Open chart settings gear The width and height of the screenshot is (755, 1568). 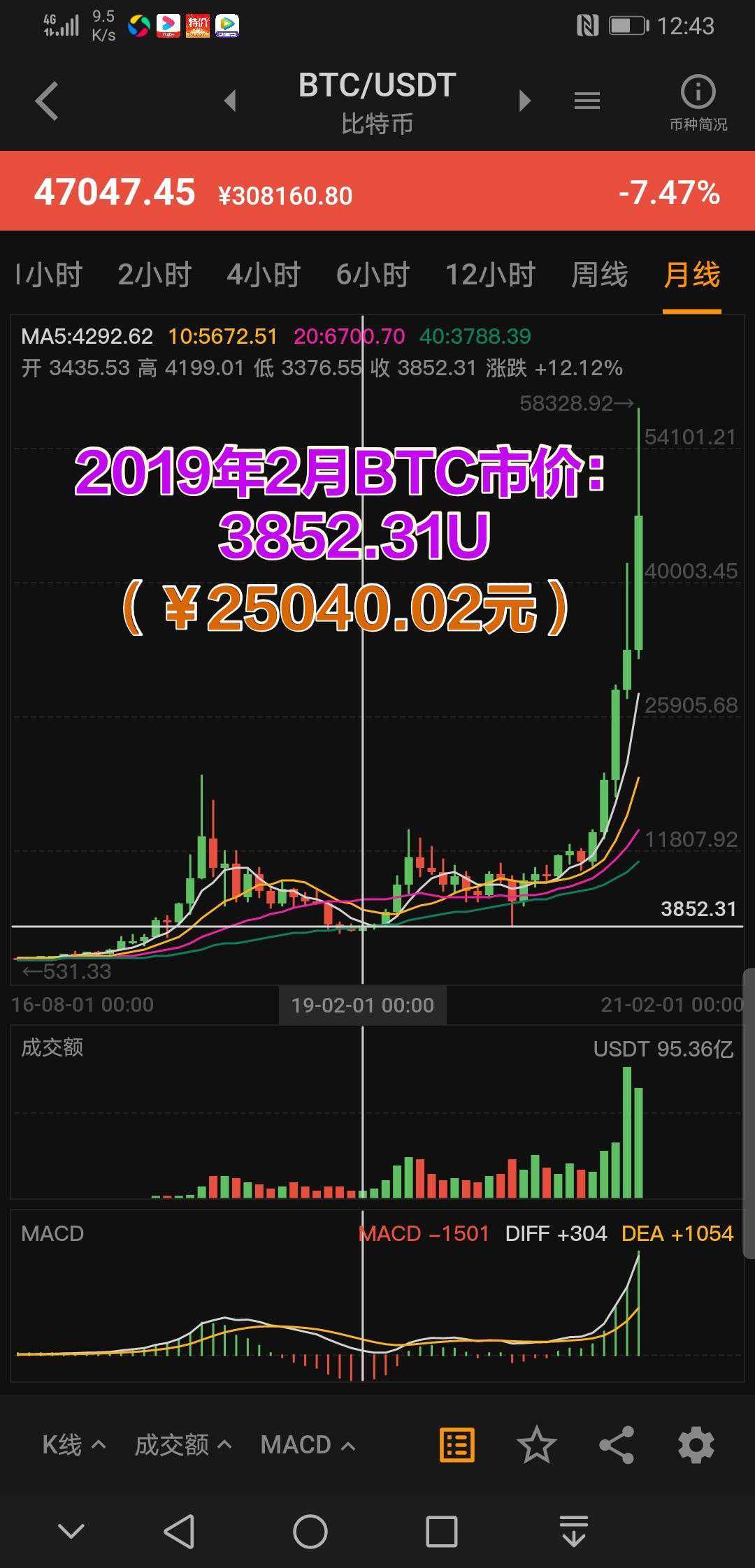point(696,1444)
